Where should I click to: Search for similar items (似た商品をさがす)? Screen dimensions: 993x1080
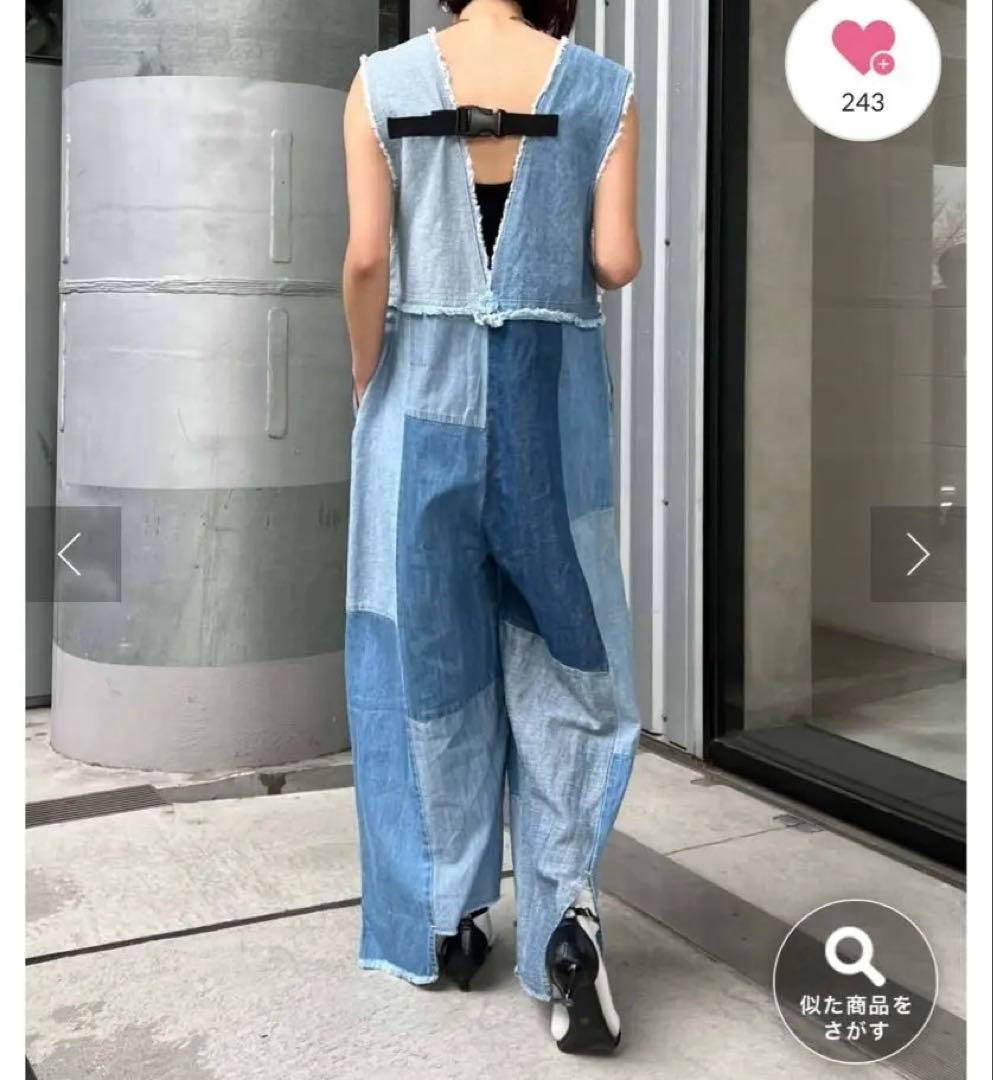tap(856, 980)
